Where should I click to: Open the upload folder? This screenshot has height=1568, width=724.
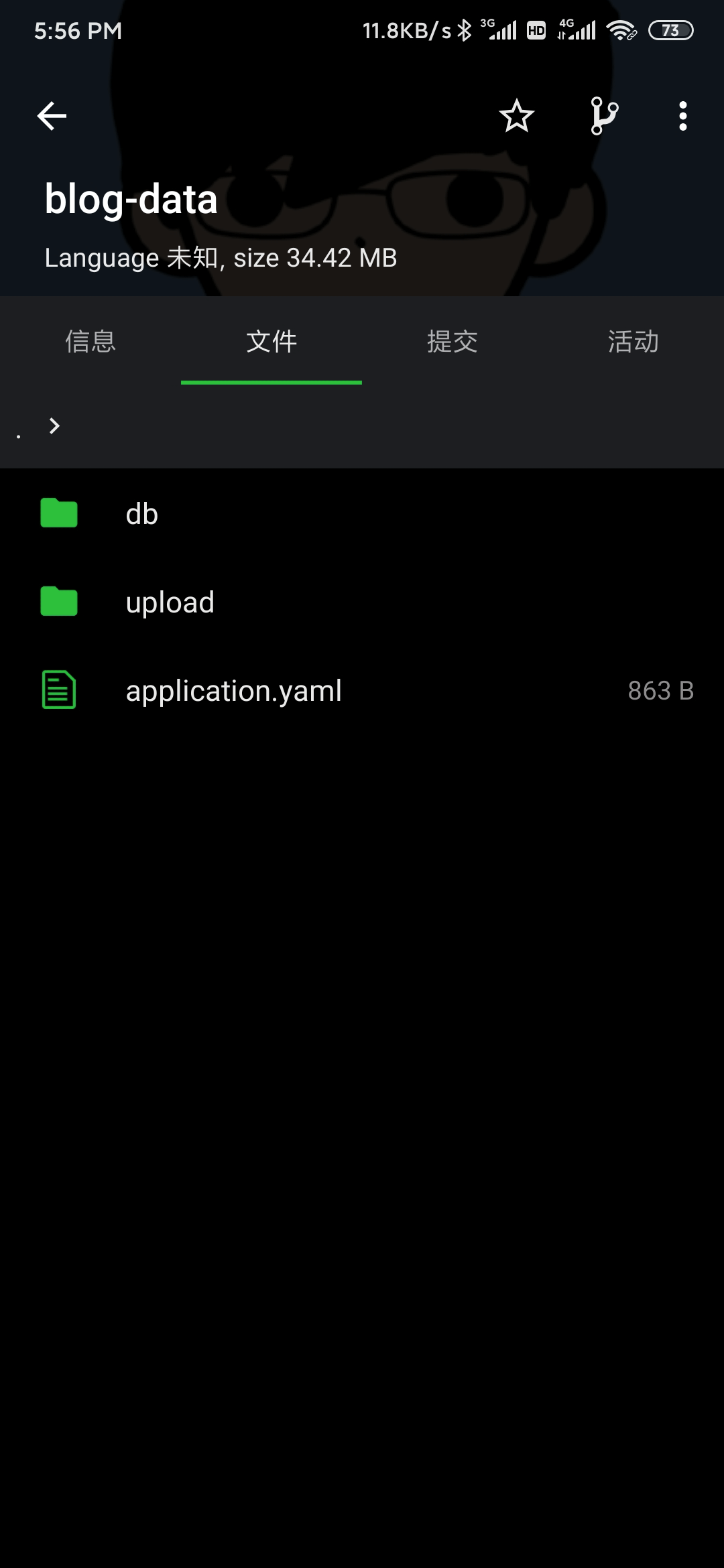tap(170, 602)
